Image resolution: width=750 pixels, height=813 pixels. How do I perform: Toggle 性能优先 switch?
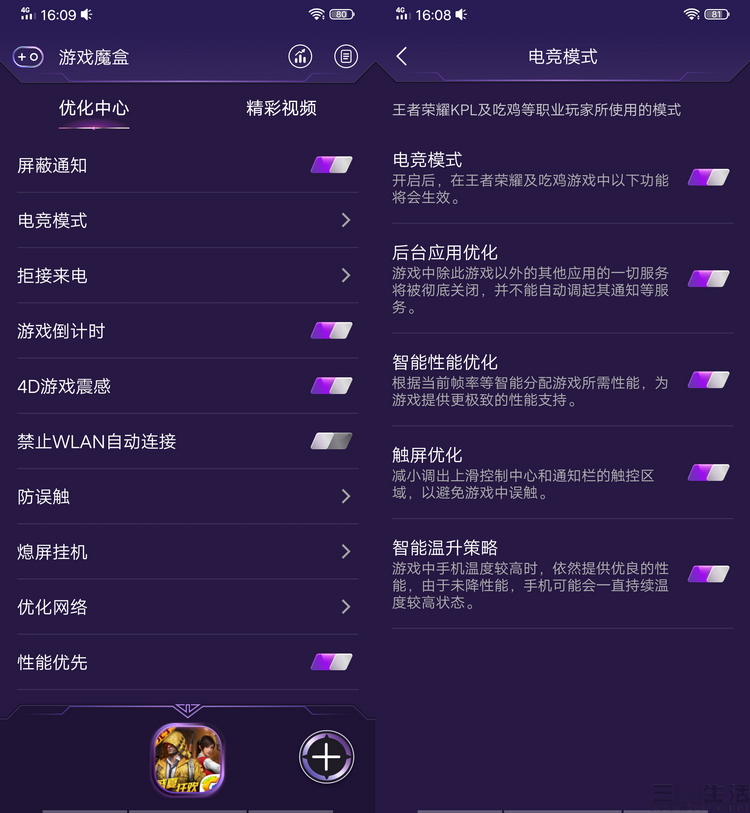coord(331,661)
